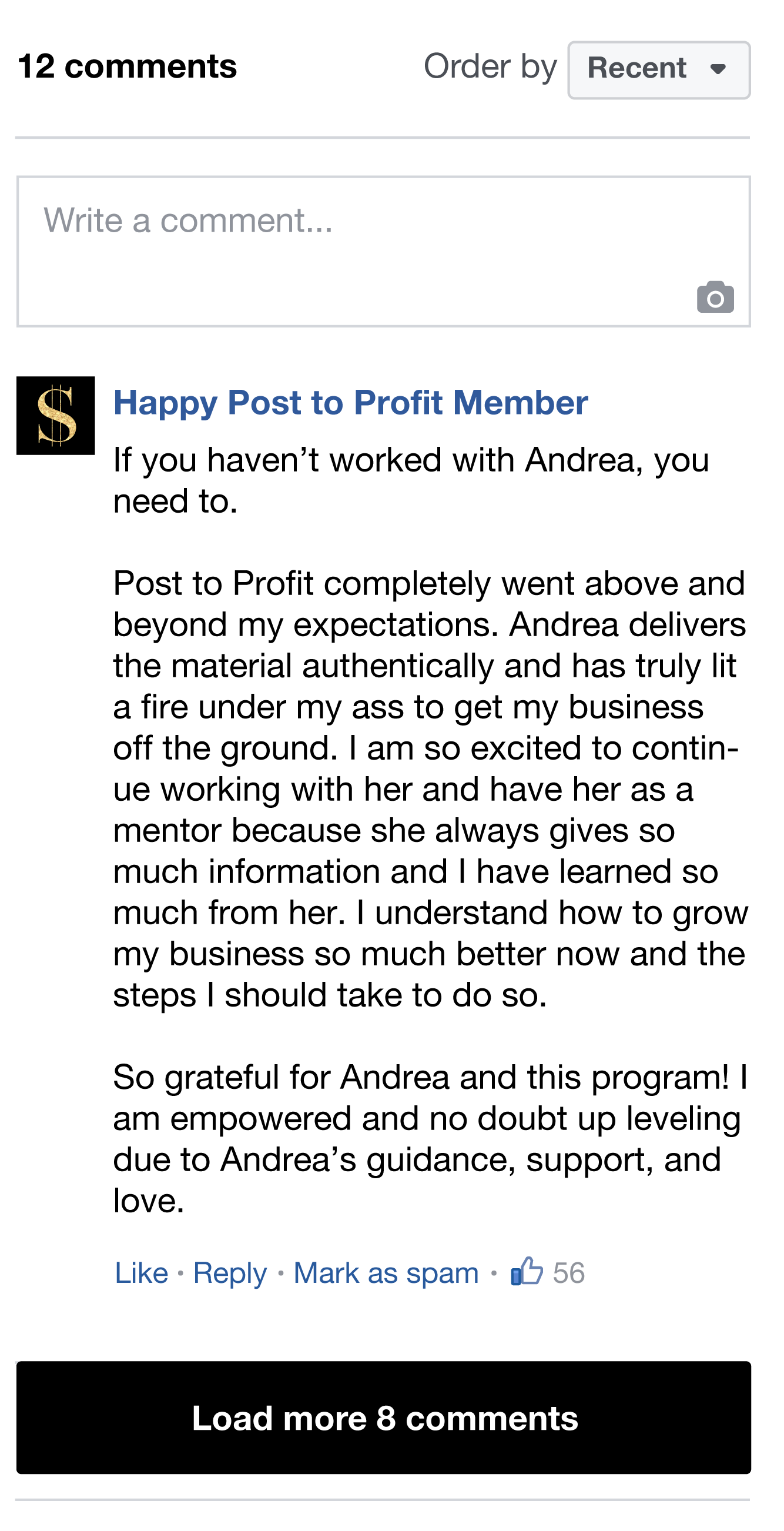Image resolution: width=784 pixels, height=1531 pixels.
Task: Like the Post to Profit comment
Action: click(142, 1272)
